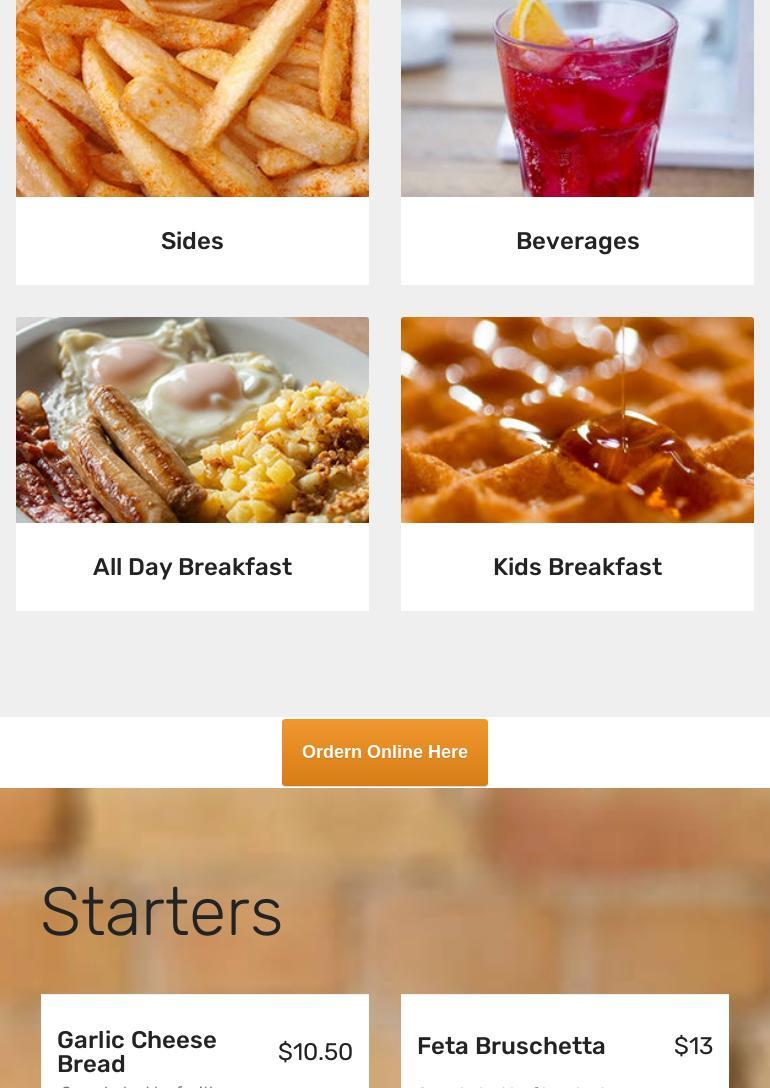This screenshot has width=770, height=1088.
Task: Open the Sides menu category
Action: tap(192, 241)
